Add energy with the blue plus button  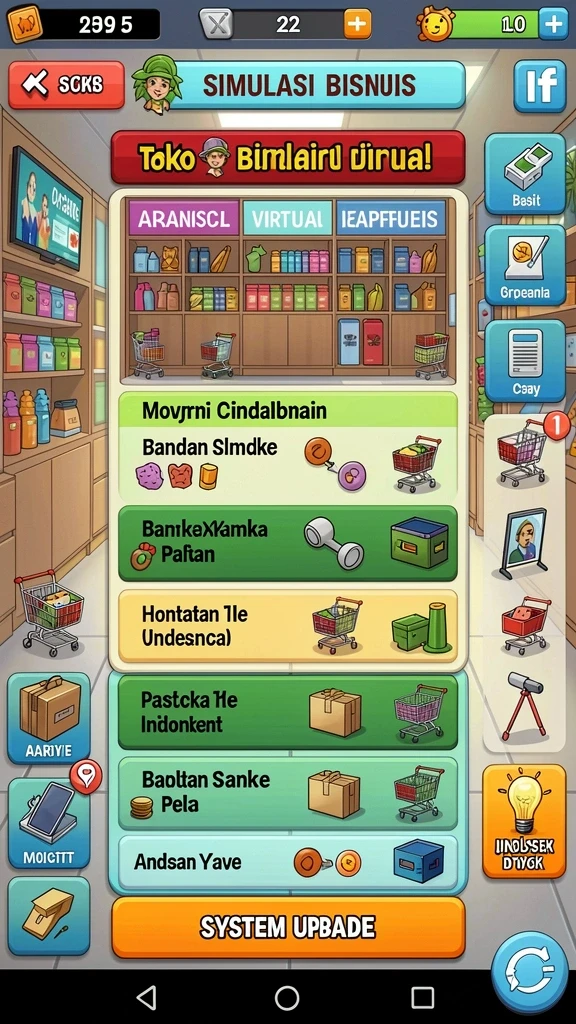(552, 24)
